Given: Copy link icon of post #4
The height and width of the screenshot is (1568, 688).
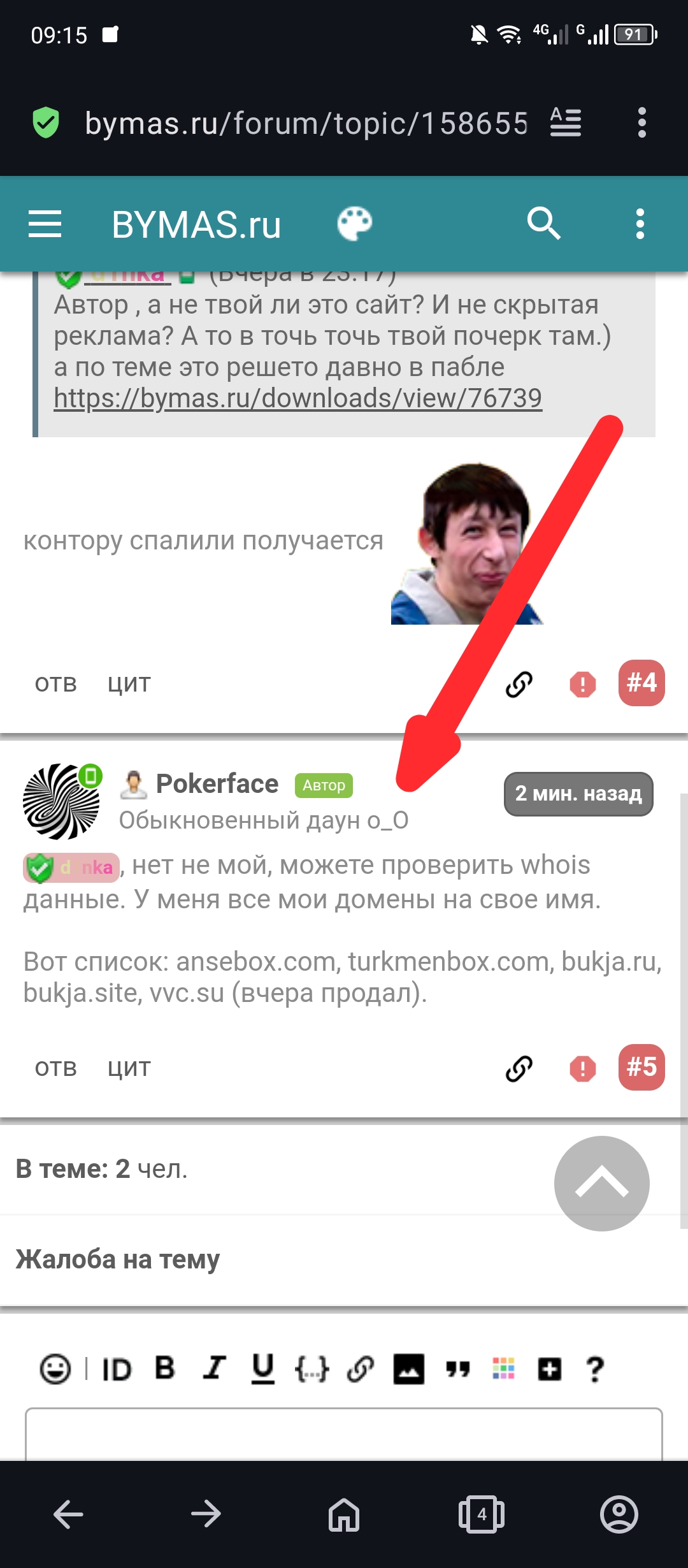Looking at the screenshot, I should (519, 685).
